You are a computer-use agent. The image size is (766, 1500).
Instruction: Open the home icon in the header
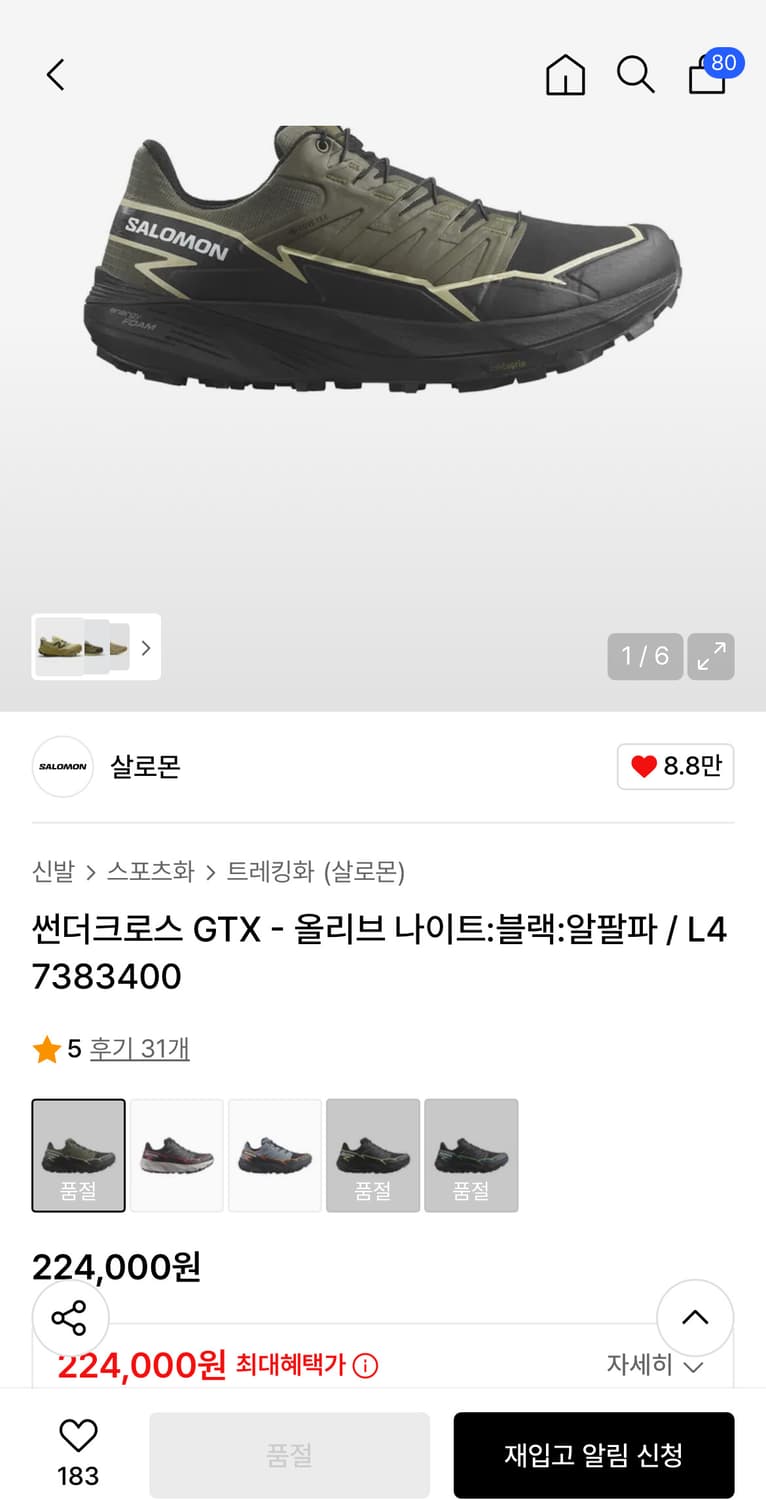[565, 75]
